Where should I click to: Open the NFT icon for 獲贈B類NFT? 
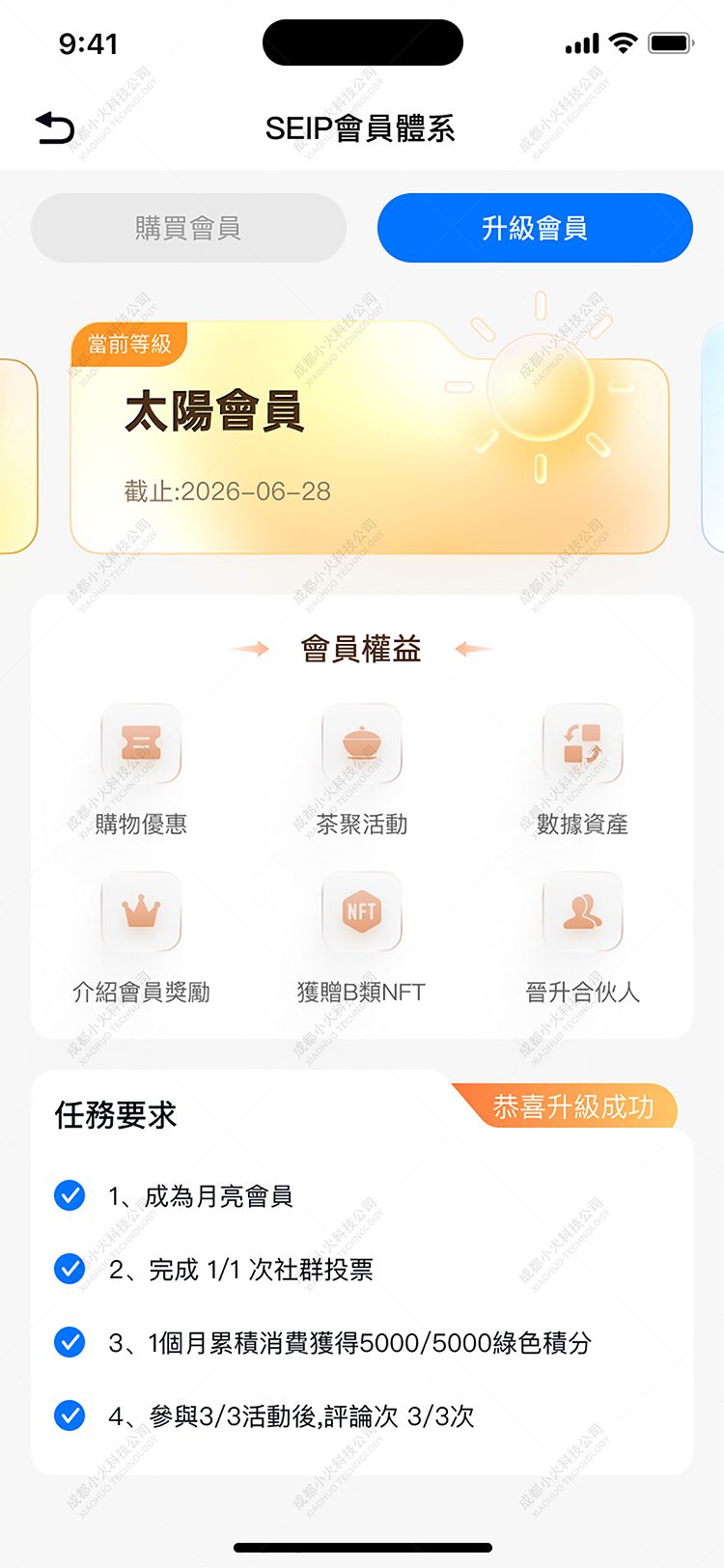[361, 911]
